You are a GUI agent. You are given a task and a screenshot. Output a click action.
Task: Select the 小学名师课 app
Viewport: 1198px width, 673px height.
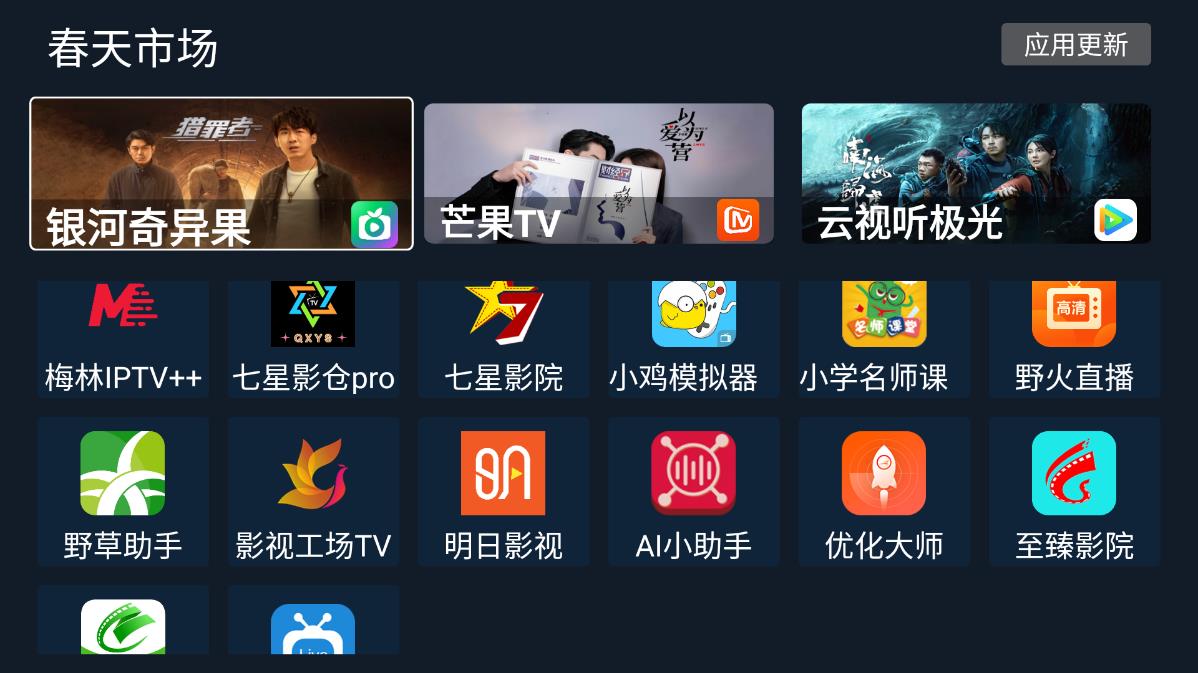883,338
